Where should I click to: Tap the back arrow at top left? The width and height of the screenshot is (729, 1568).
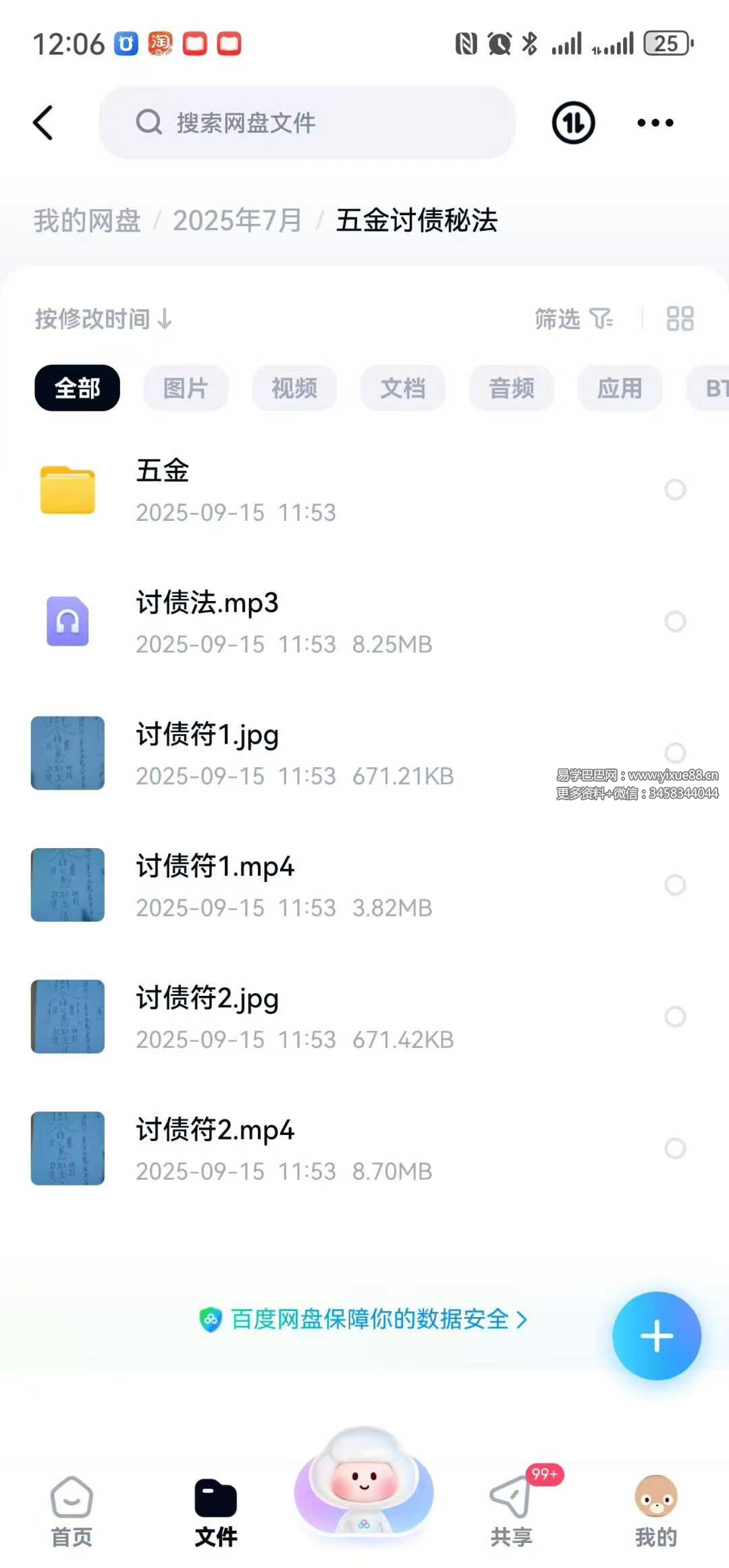tap(43, 123)
